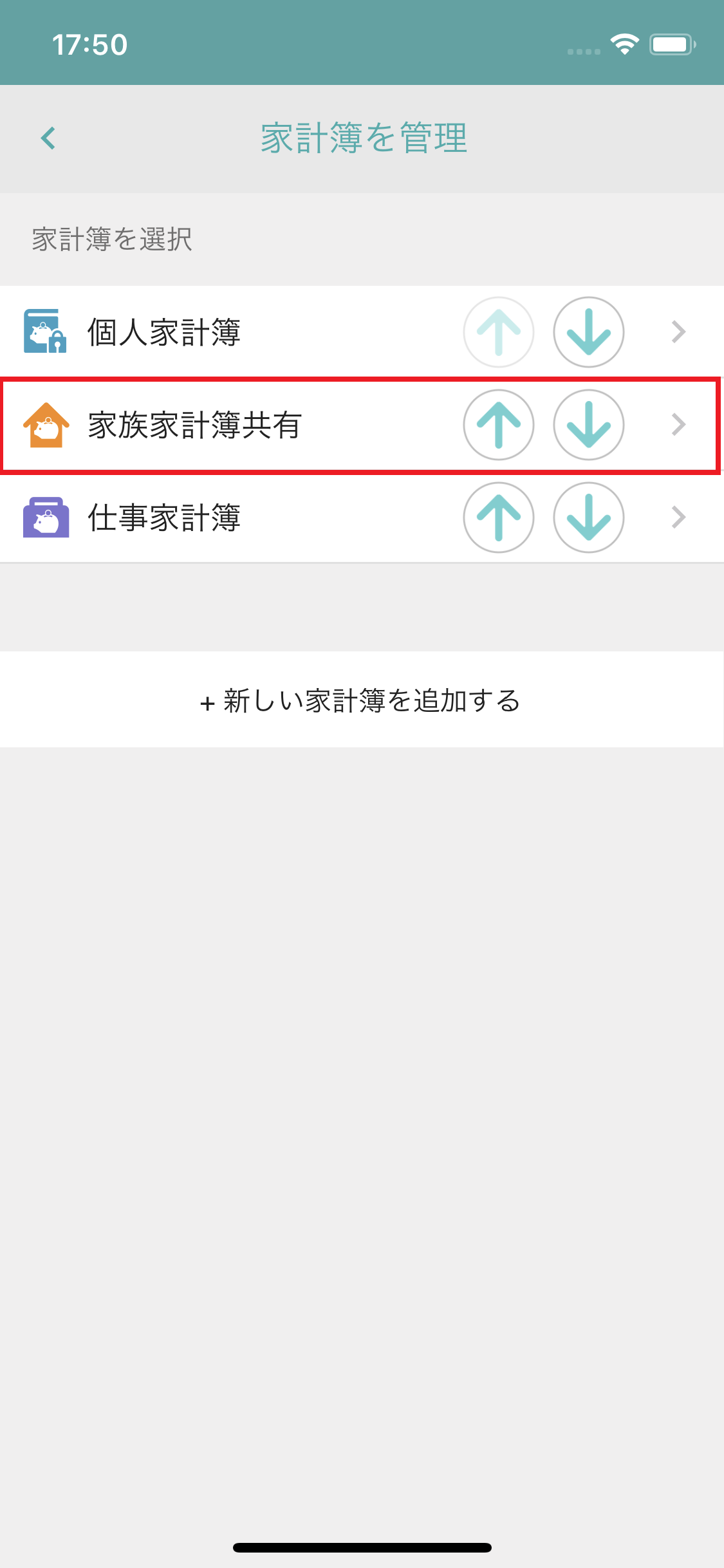
Task: Go back from 家計簿を管理 screen
Action: click(x=48, y=138)
